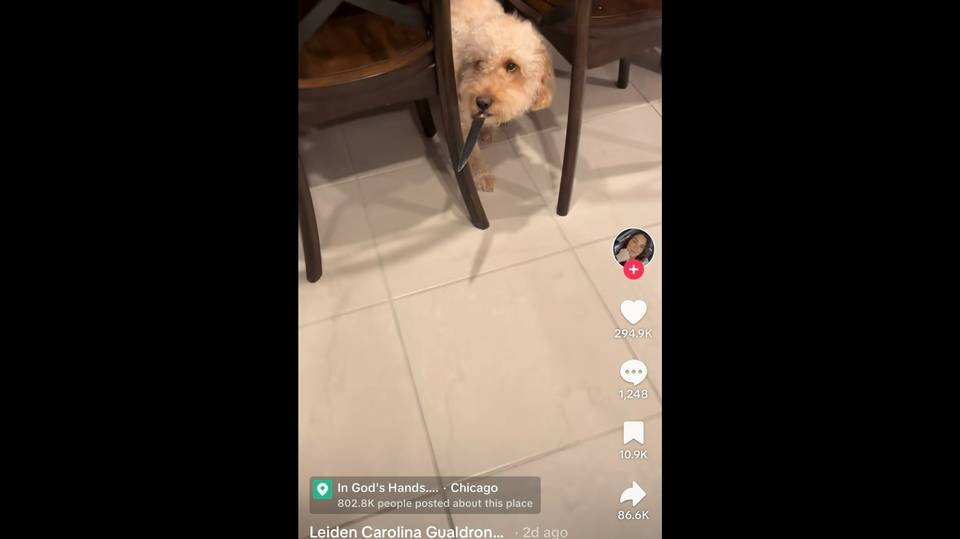960x539 pixels.
Task: Bookmark this video to favorites
Action: 633,432
